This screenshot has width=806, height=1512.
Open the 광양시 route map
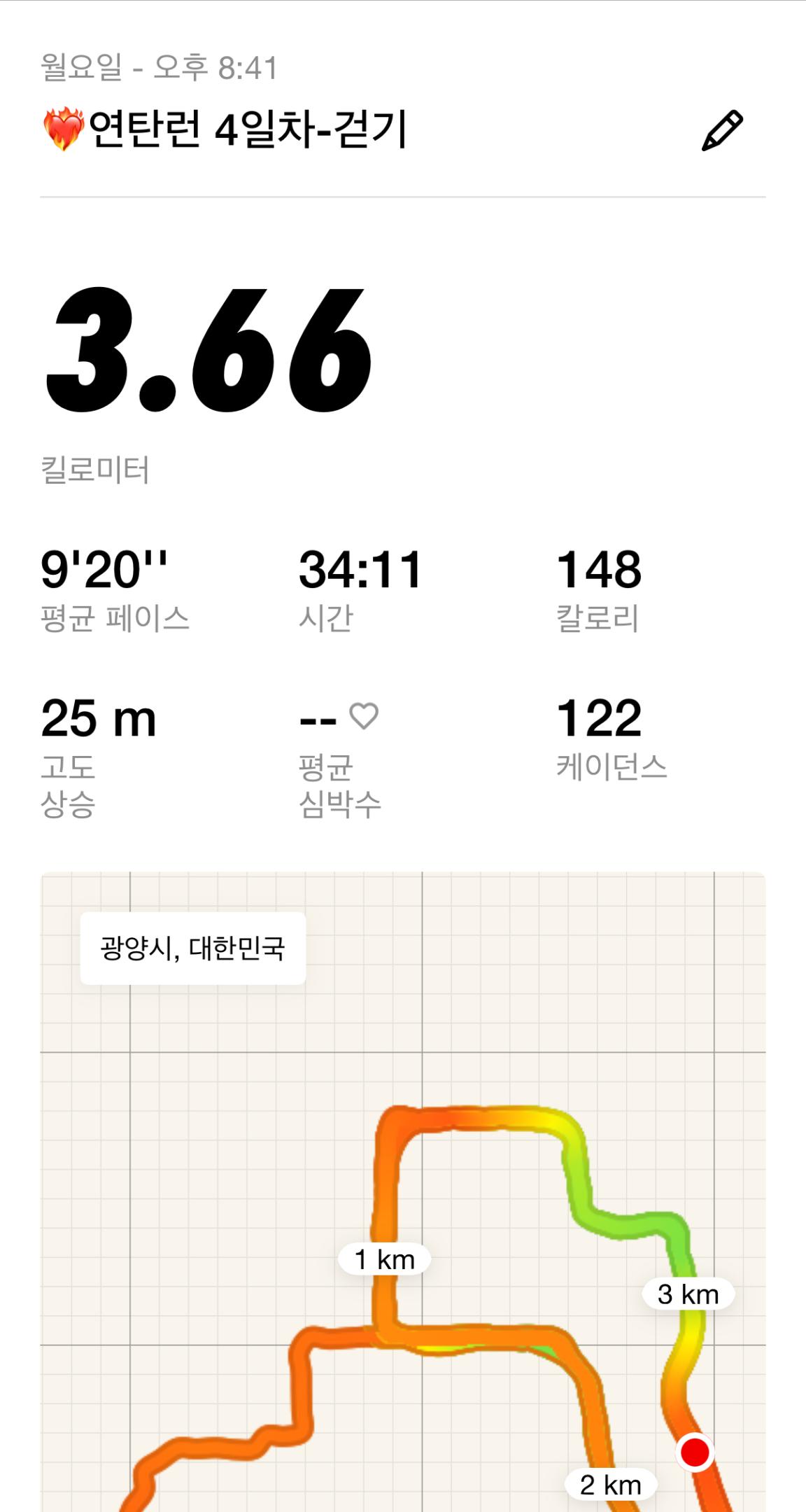point(403,1190)
